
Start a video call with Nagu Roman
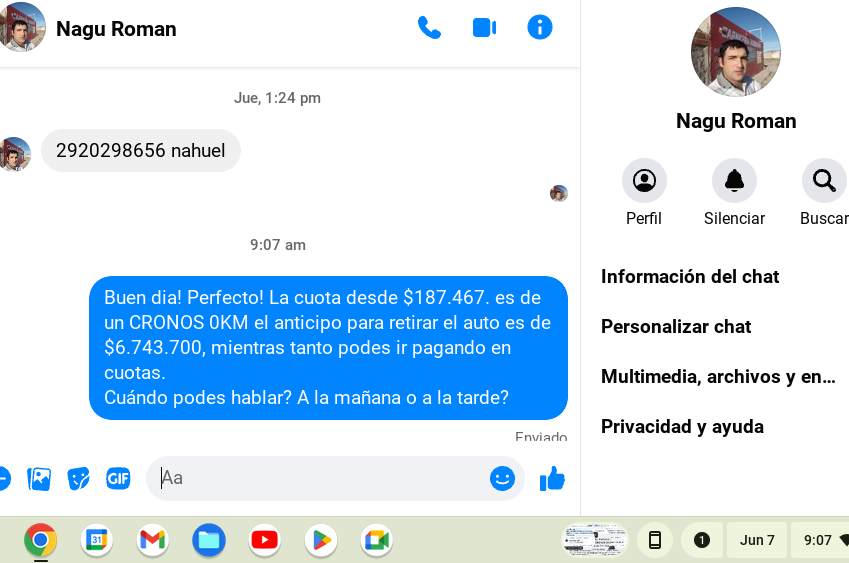click(x=484, y=28)
